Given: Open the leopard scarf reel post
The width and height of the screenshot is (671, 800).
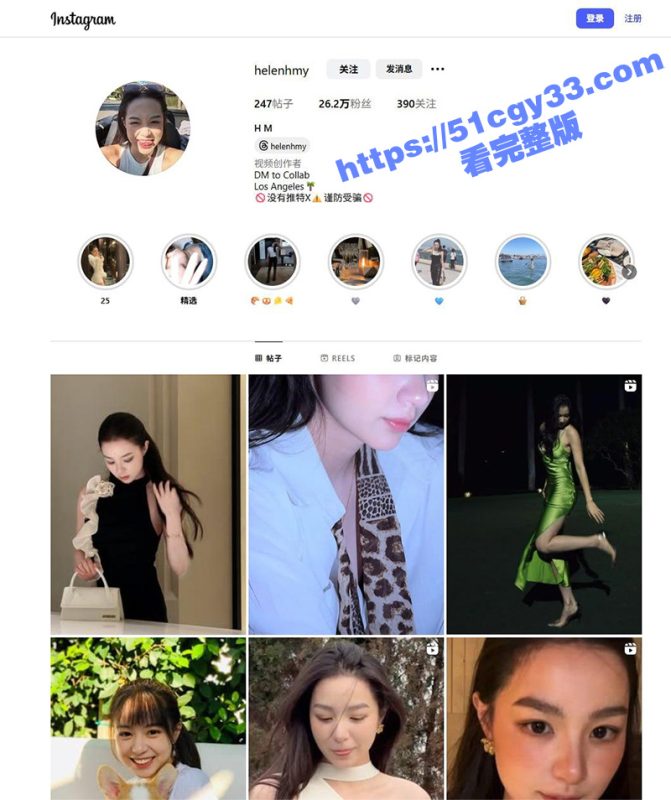Looking at the screenshot, I should [x=345, y=504].
